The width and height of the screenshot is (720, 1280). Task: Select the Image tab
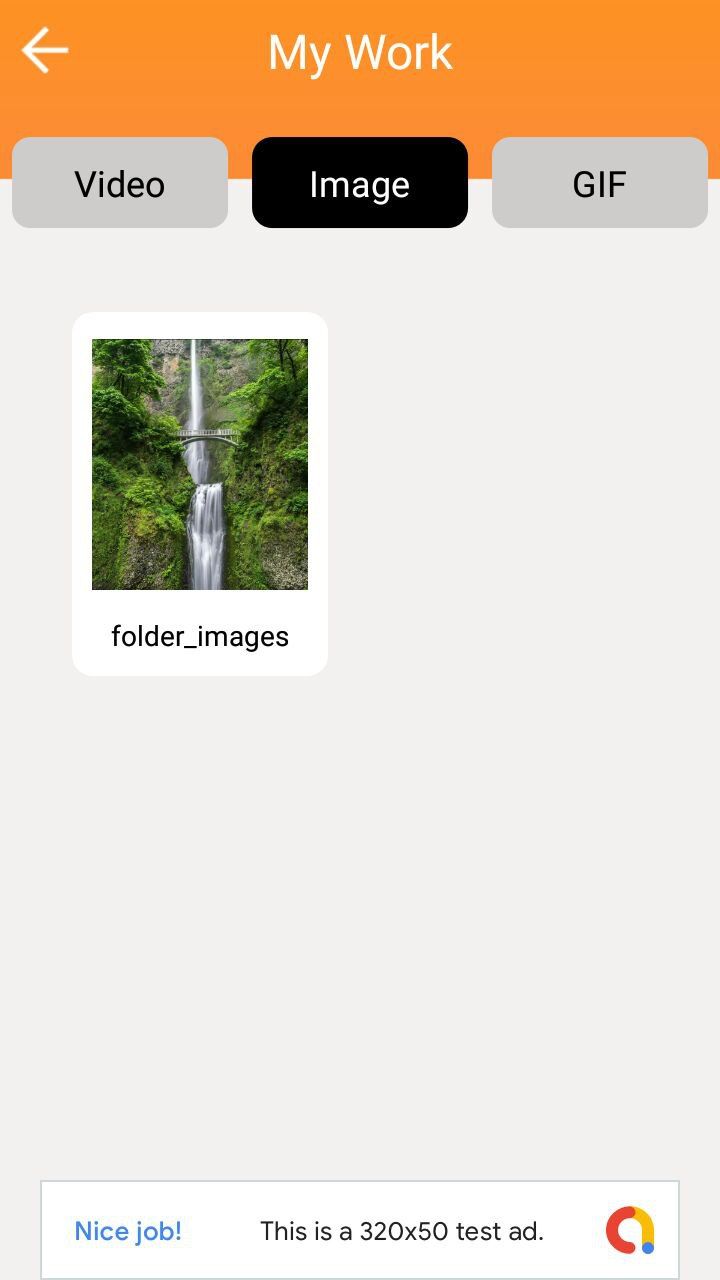point(360,183)
